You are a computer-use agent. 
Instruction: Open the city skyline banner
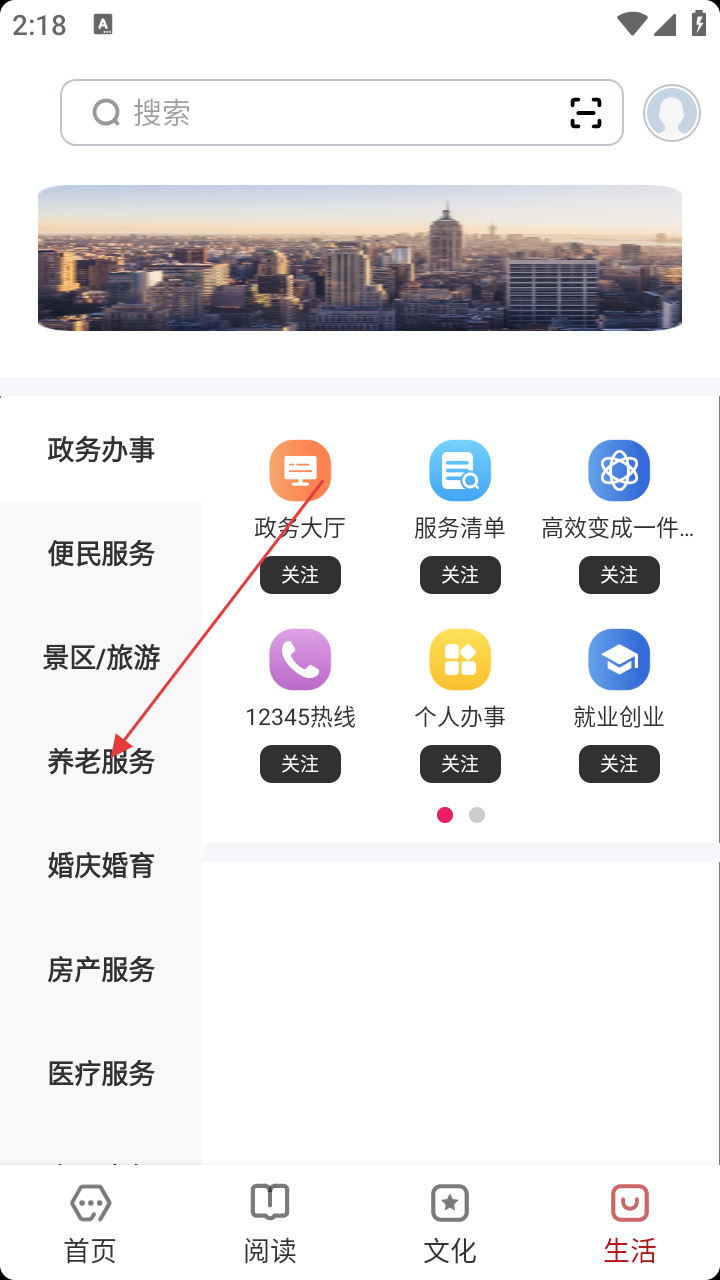pos(360,258)
